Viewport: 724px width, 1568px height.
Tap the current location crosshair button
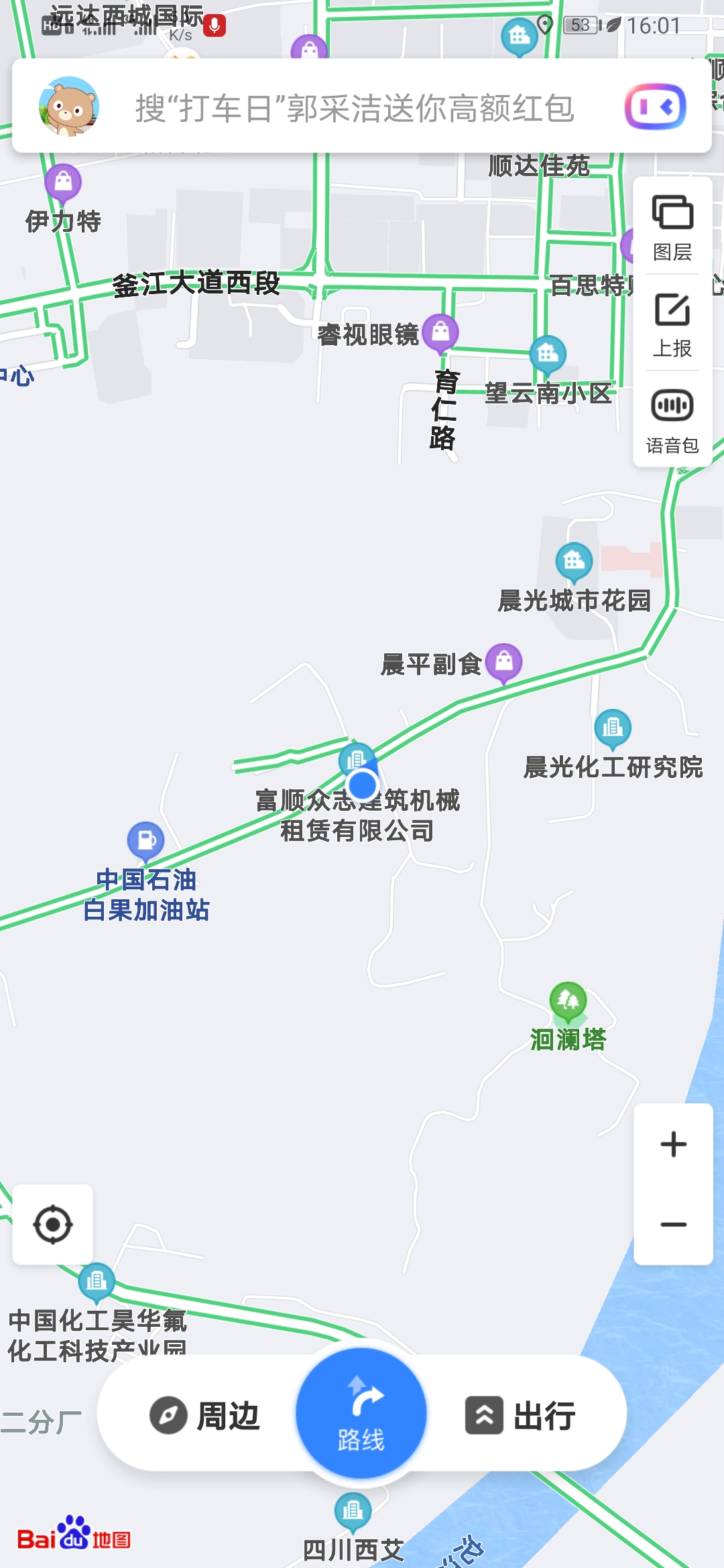click(54, 1224)
